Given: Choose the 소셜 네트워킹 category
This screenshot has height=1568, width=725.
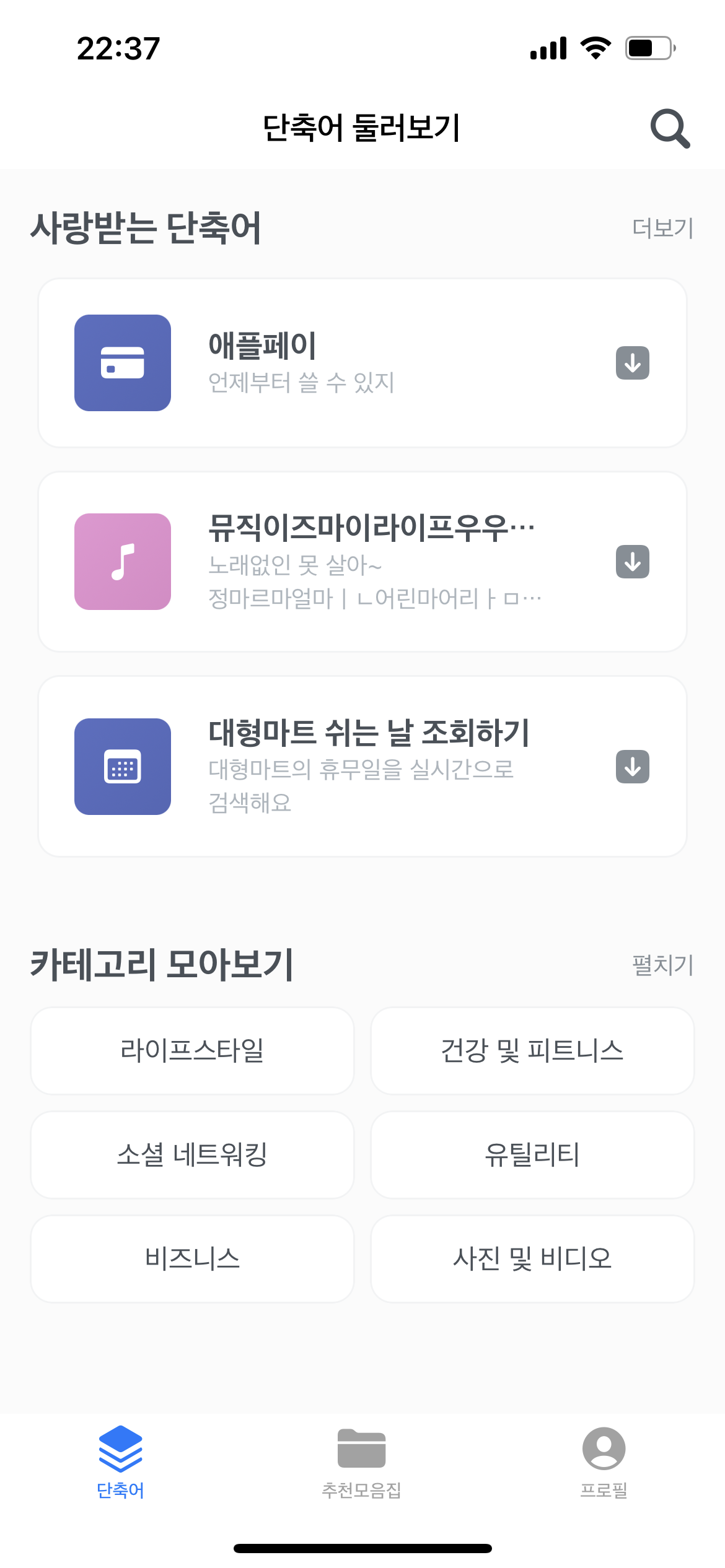Looking at the screenshot, I should pyautogui.click(x=192, y=1155).
